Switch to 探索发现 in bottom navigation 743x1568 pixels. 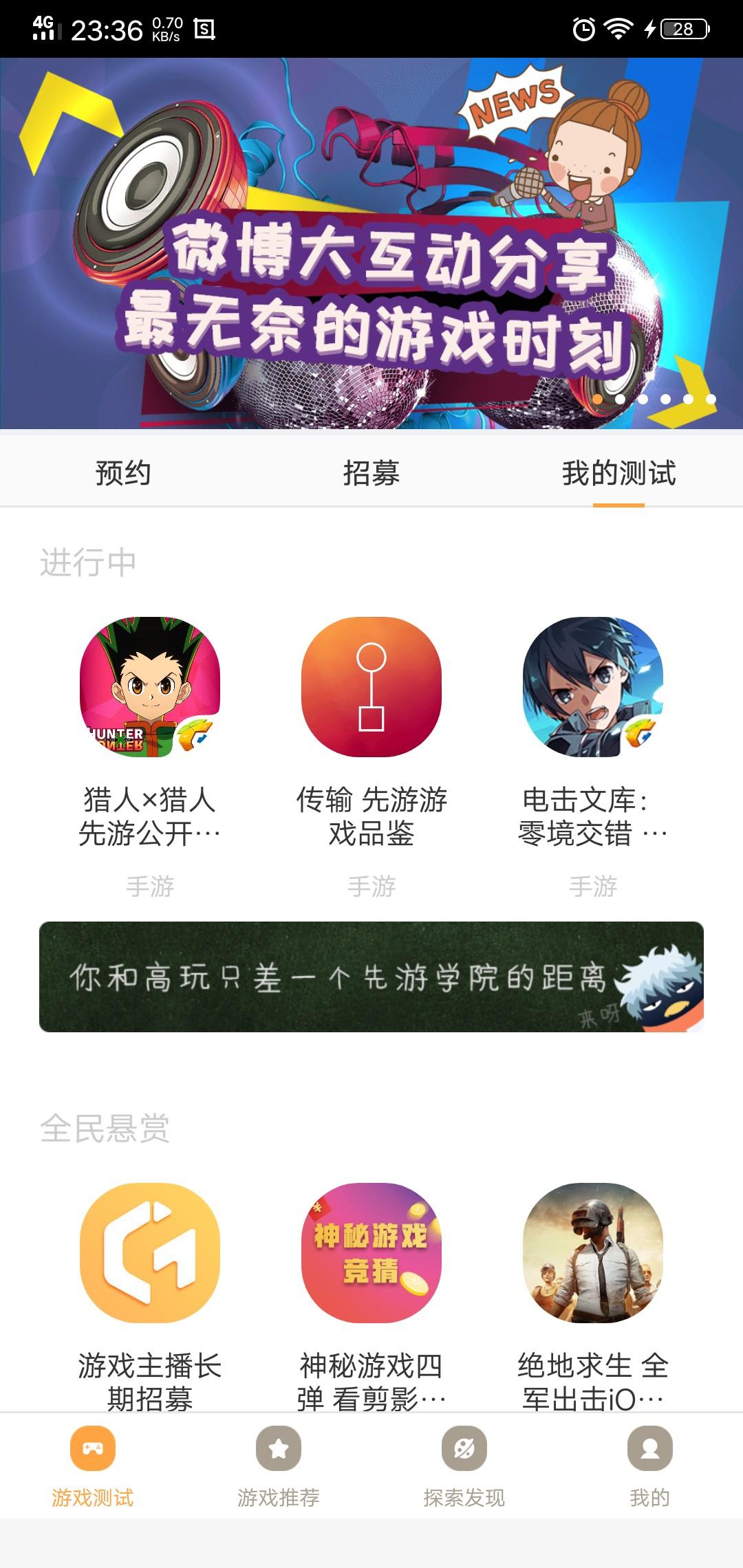[464, 1466]
